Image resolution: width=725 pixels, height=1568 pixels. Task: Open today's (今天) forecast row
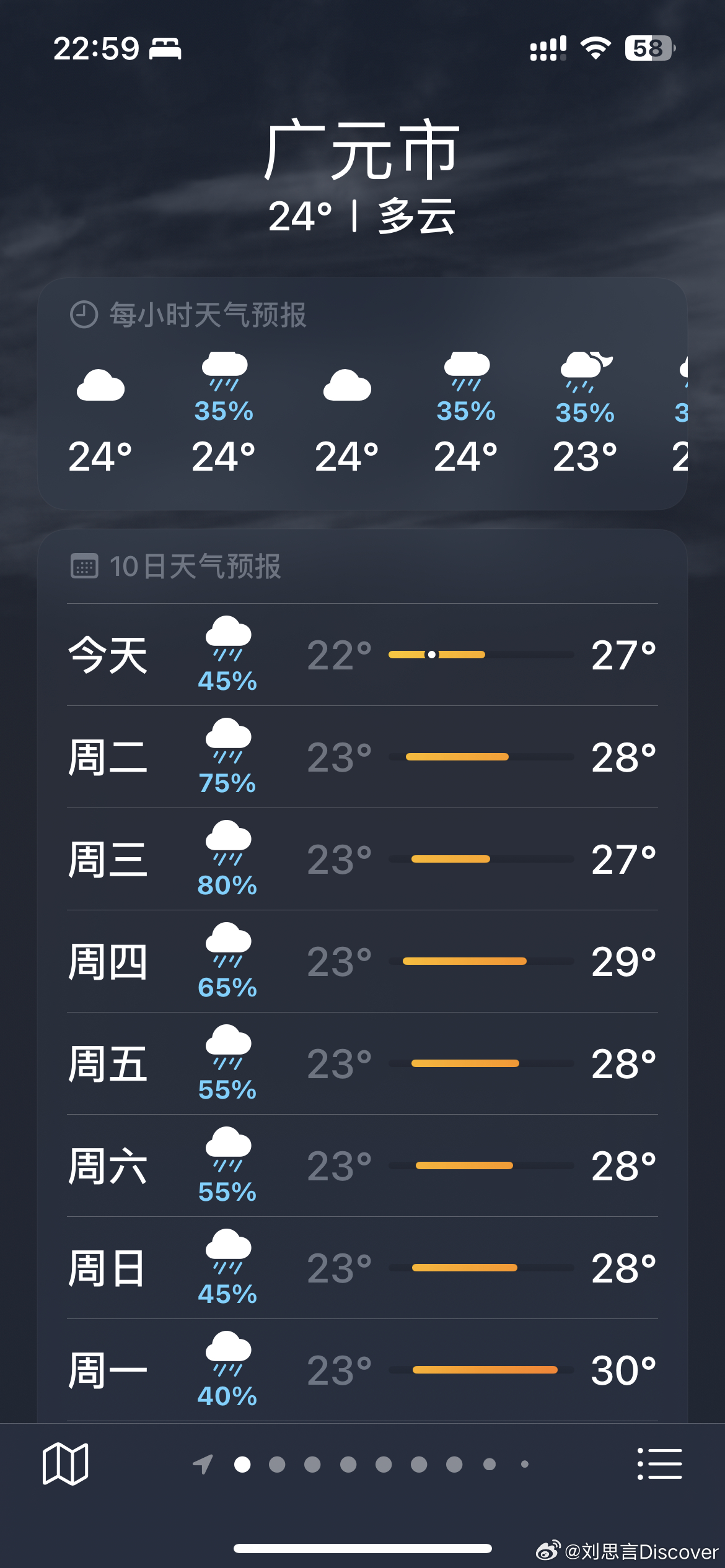(x=362, y=655)
